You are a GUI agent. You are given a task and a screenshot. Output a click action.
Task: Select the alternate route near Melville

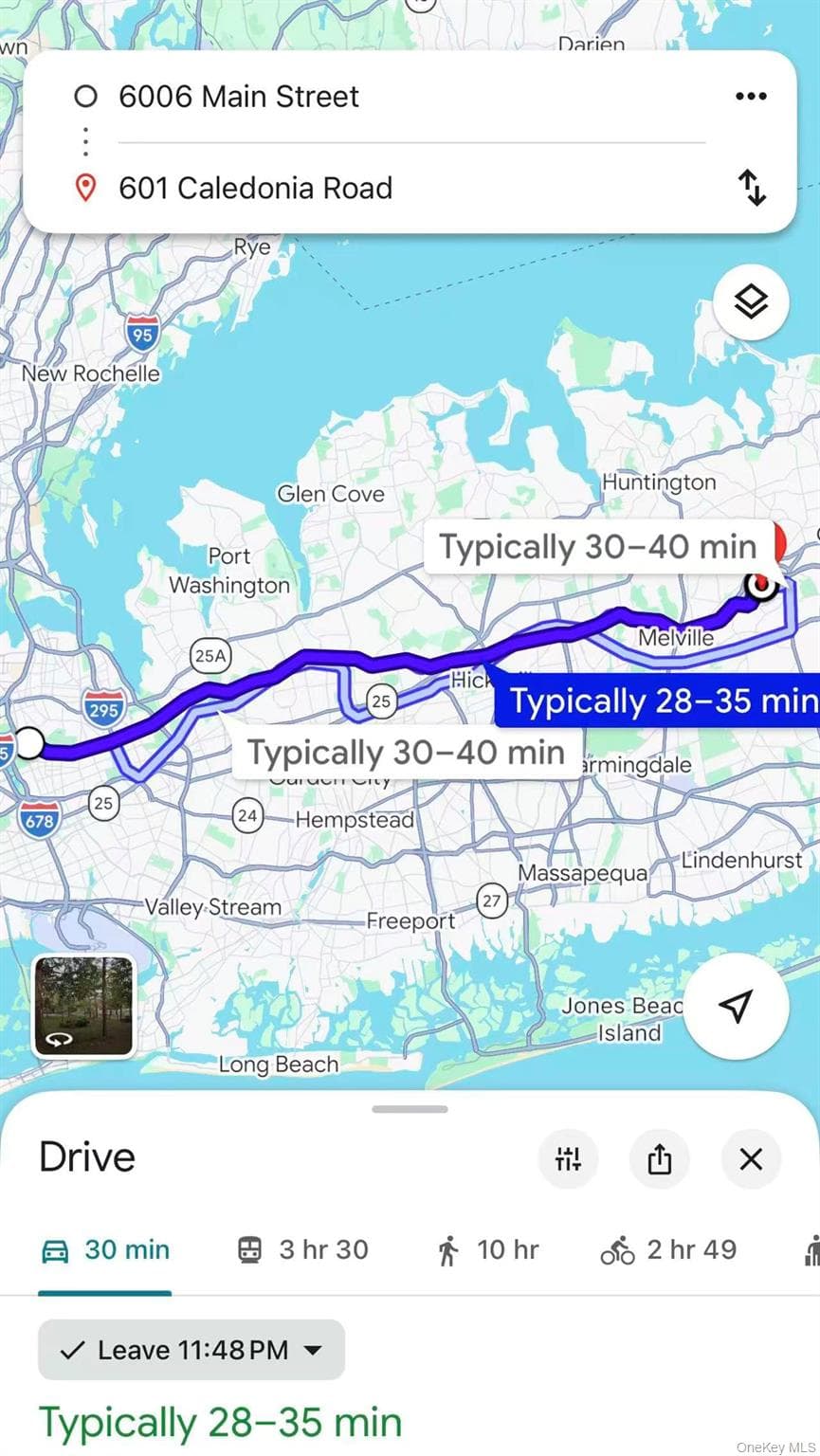598,547
